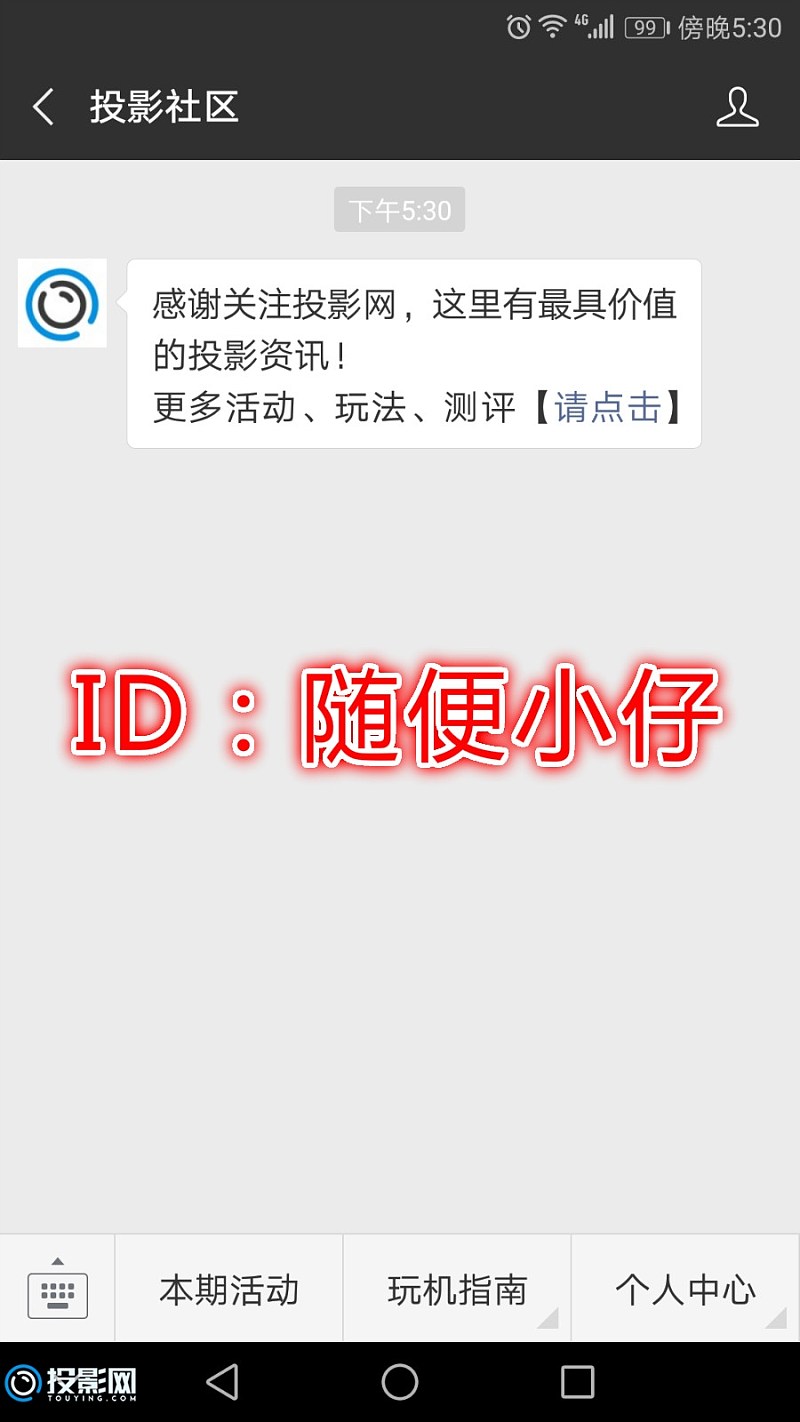The width and height of the screenshot is (800, 1422).
Task: Go to the home screen
Action: pos(400,1382)
